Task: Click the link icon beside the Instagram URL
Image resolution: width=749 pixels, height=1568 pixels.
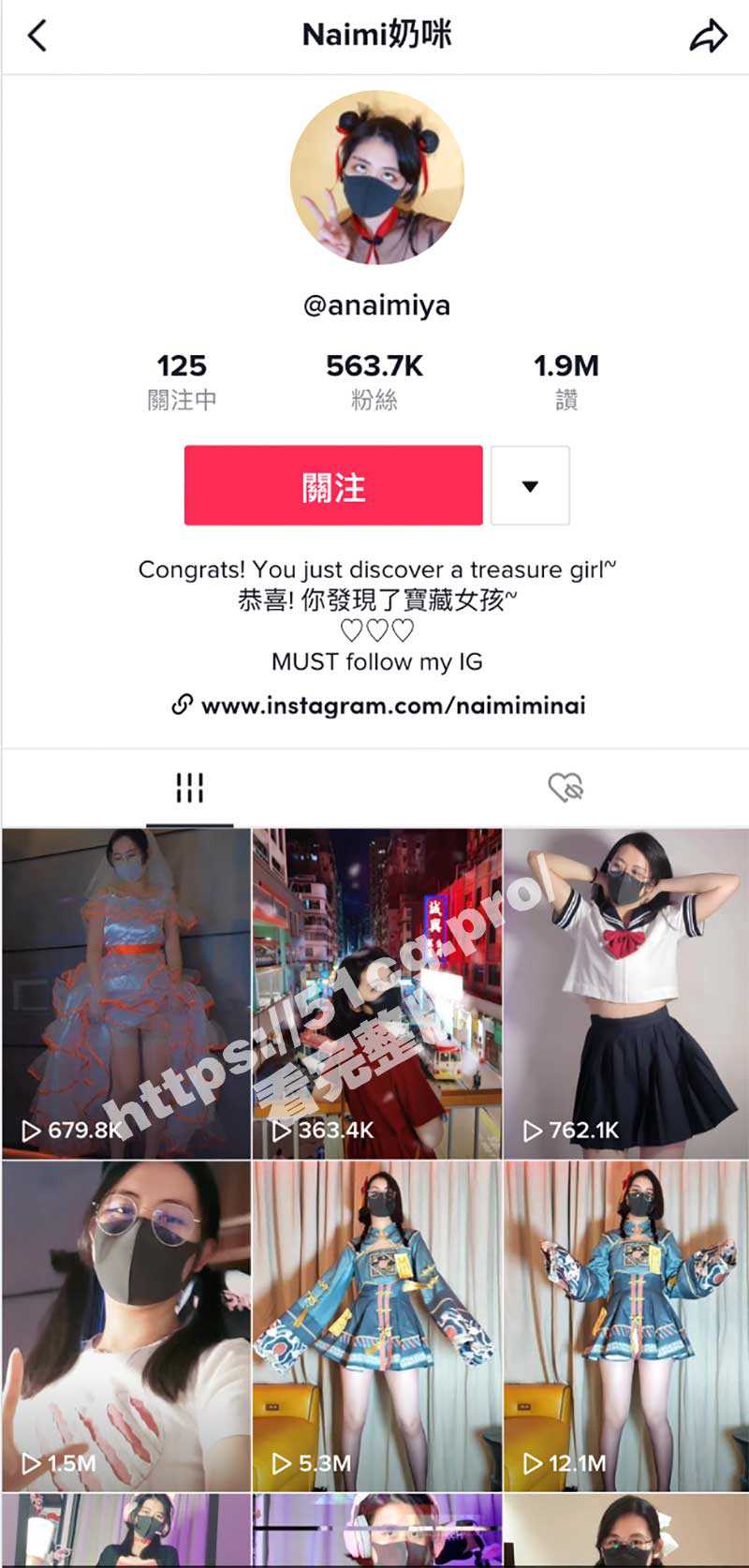Action: tap(182, 704)
